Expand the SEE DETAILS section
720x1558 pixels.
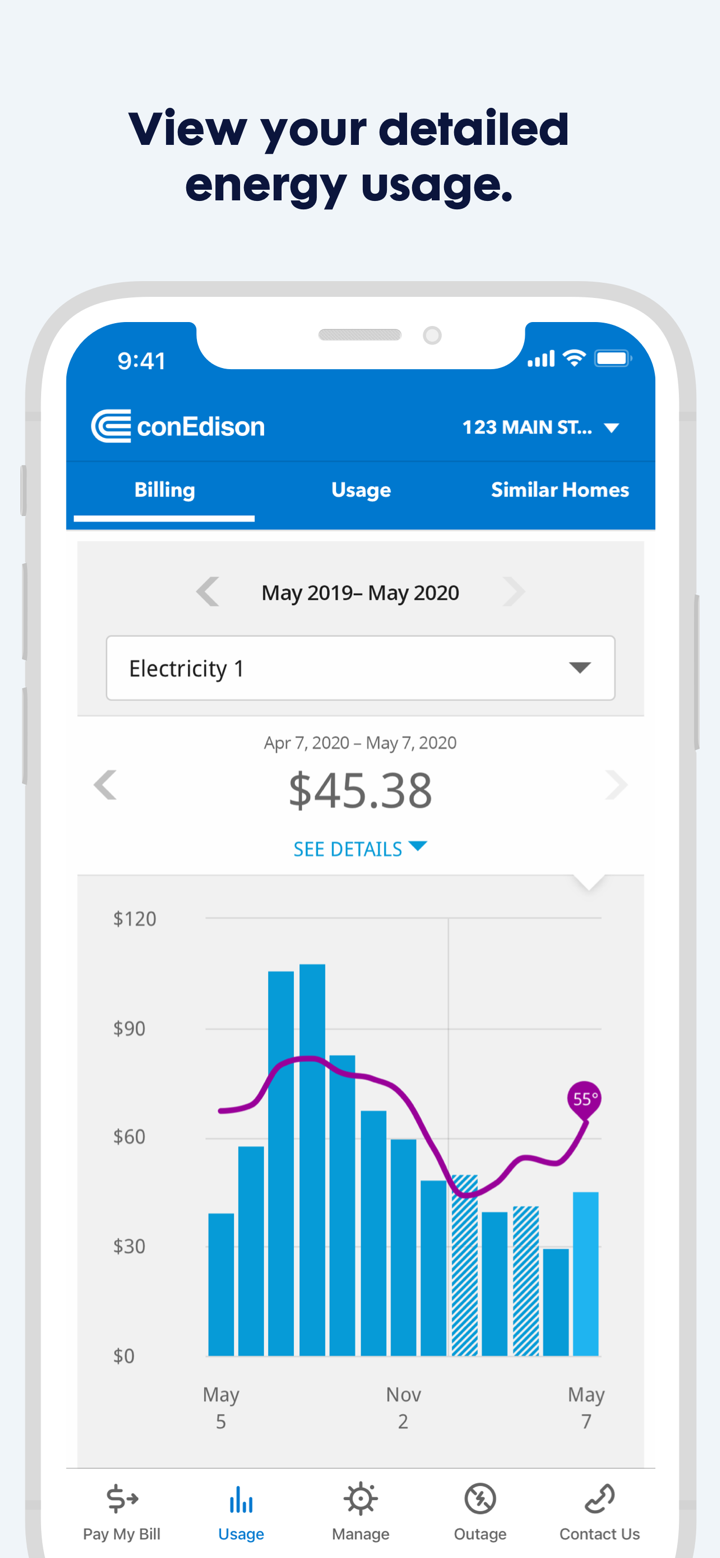click(361, 848)
